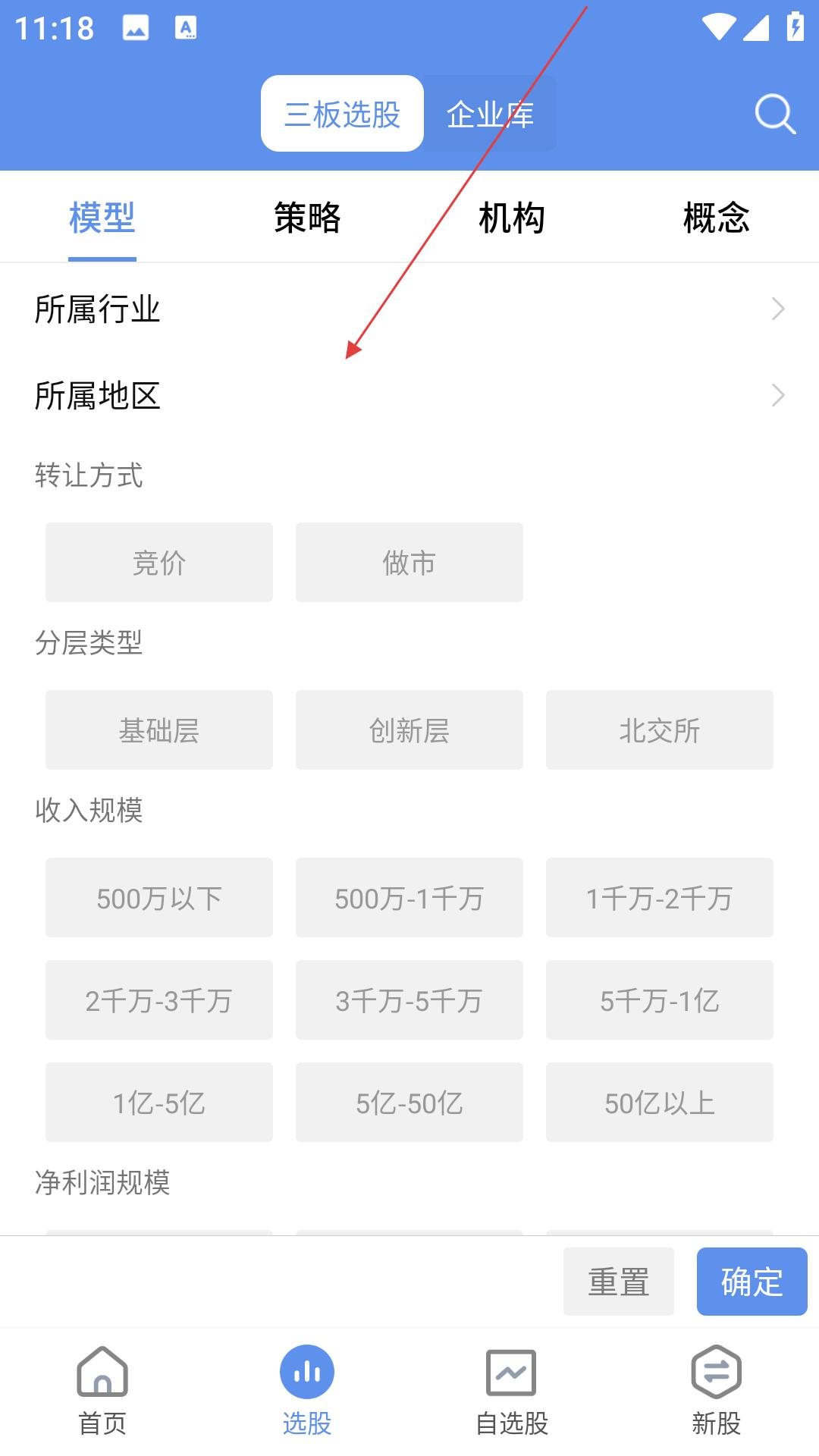Open the 所属地区 row
This screenshot has width=819, height=1456.
[409, 396]
